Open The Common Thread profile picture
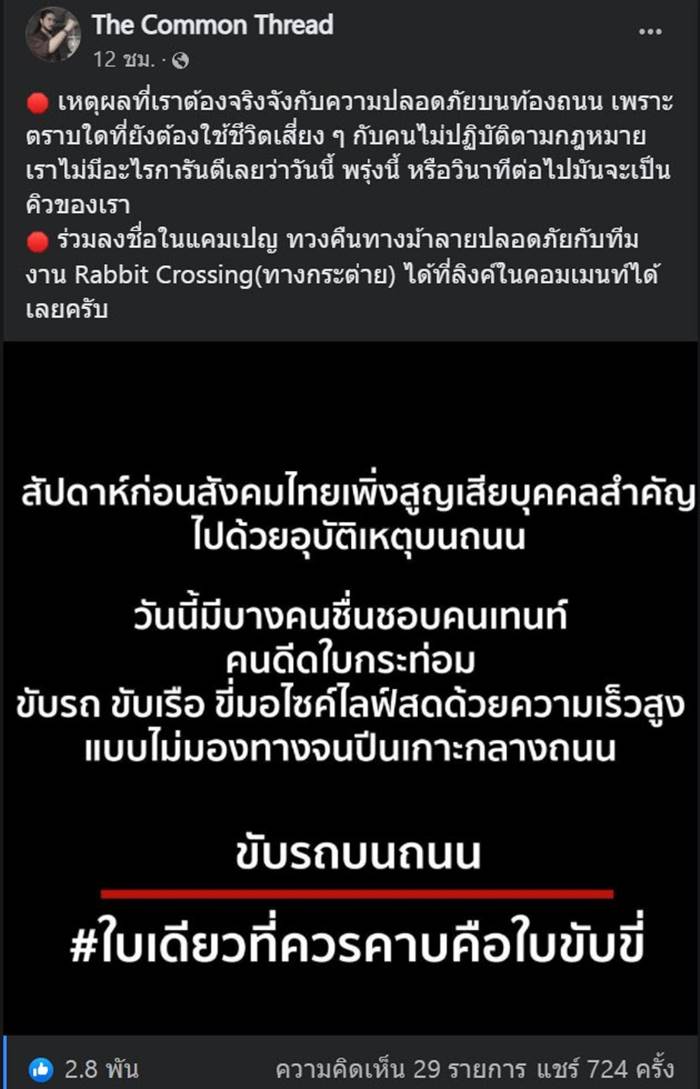 pyautogui.click(x=52, y=35)
